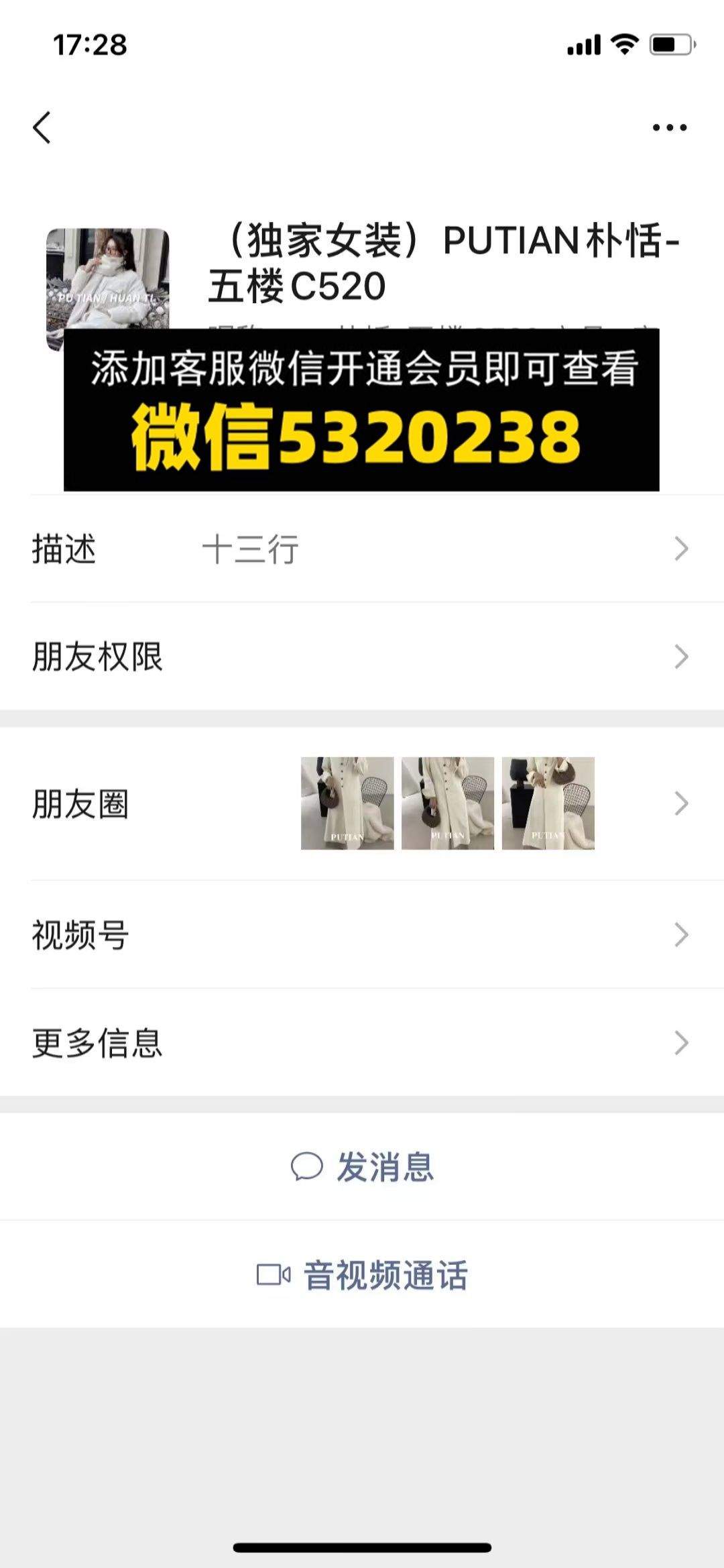Viewport: 724px width, 1568px height.
Task: Tap 发消息 to send a message
Action: [x=362, y=1166]
